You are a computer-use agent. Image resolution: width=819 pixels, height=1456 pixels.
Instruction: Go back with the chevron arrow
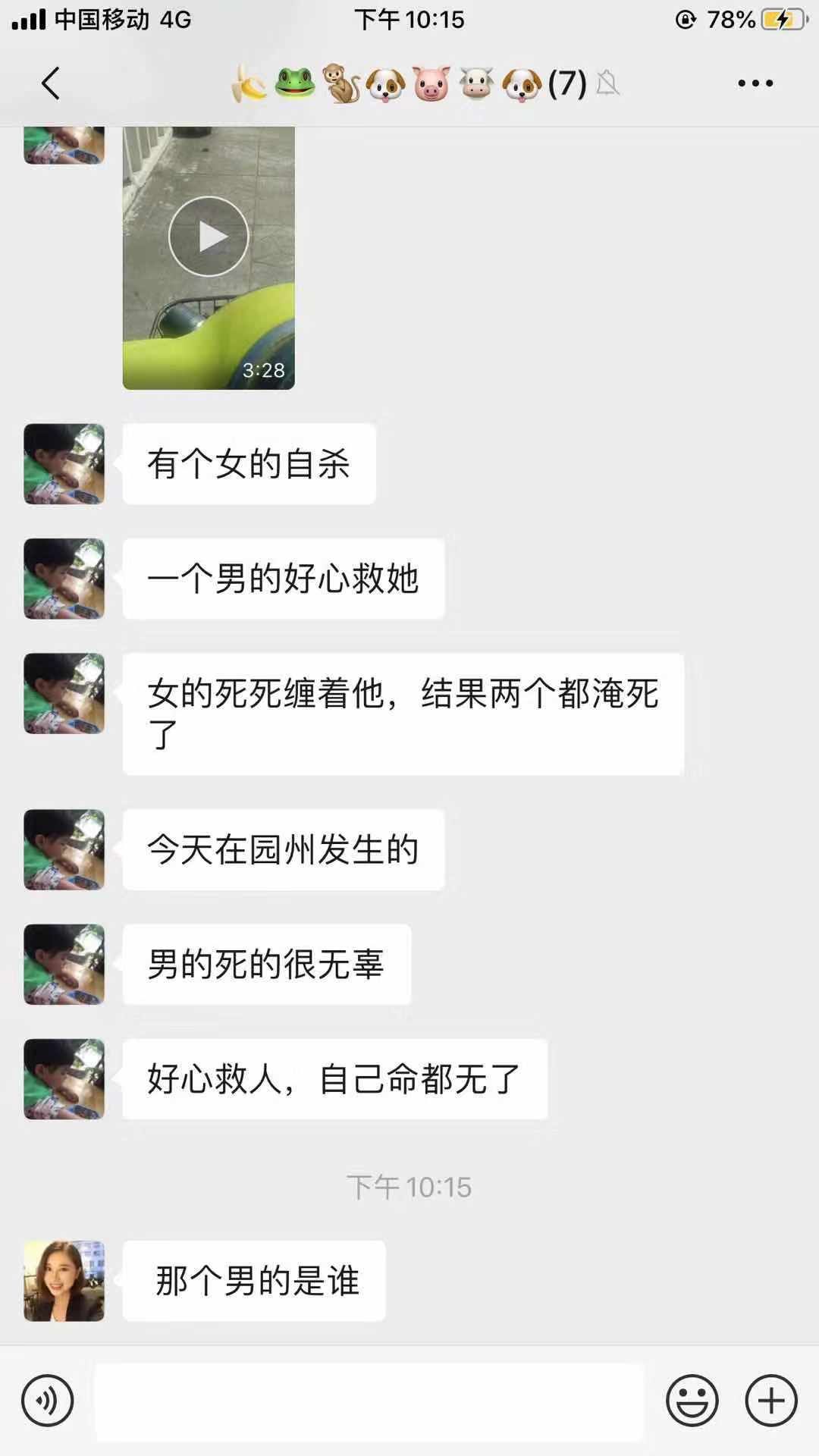pos(50,83)
